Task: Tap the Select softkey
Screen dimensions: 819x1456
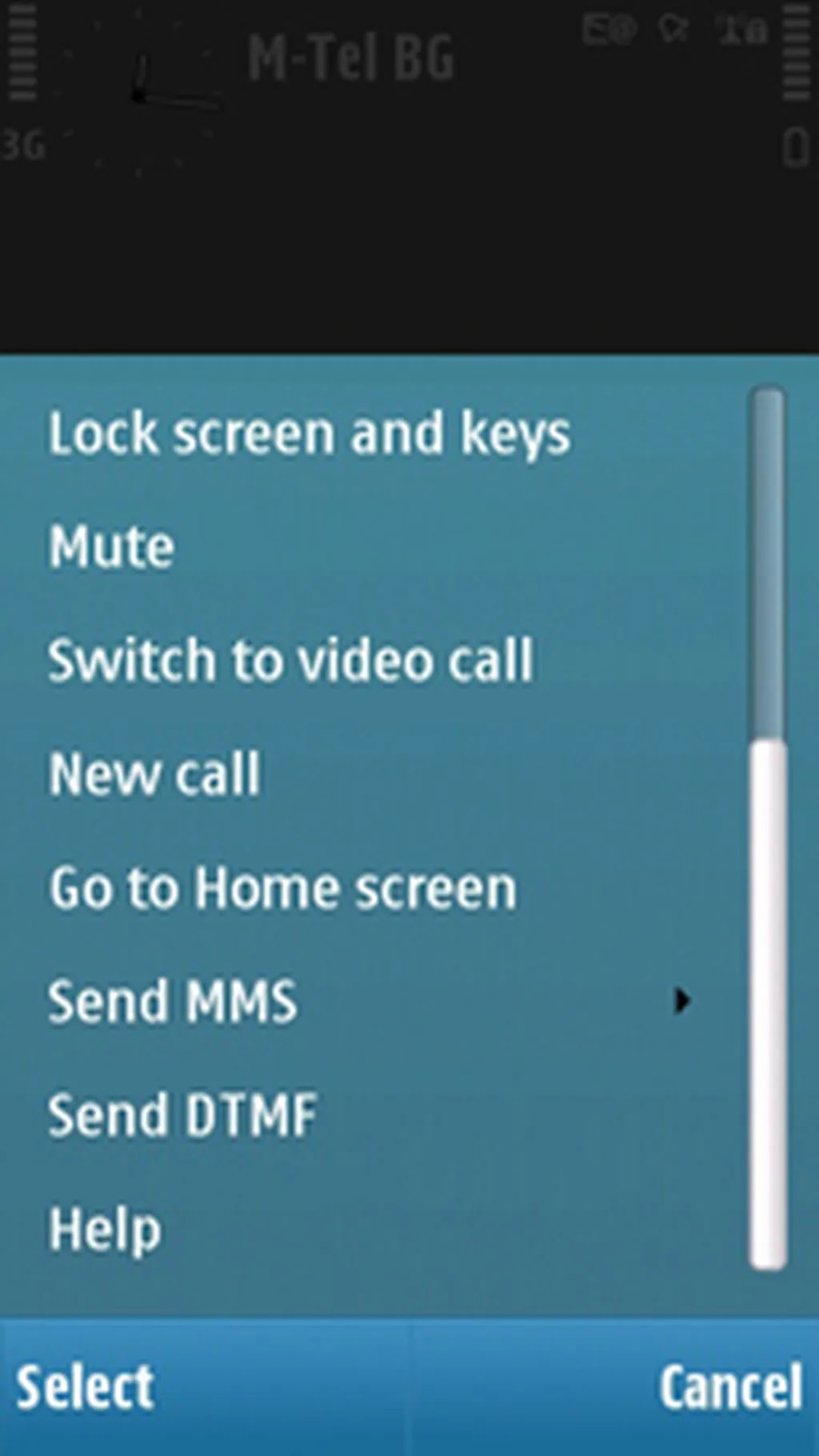Action: click(86, 1388)
